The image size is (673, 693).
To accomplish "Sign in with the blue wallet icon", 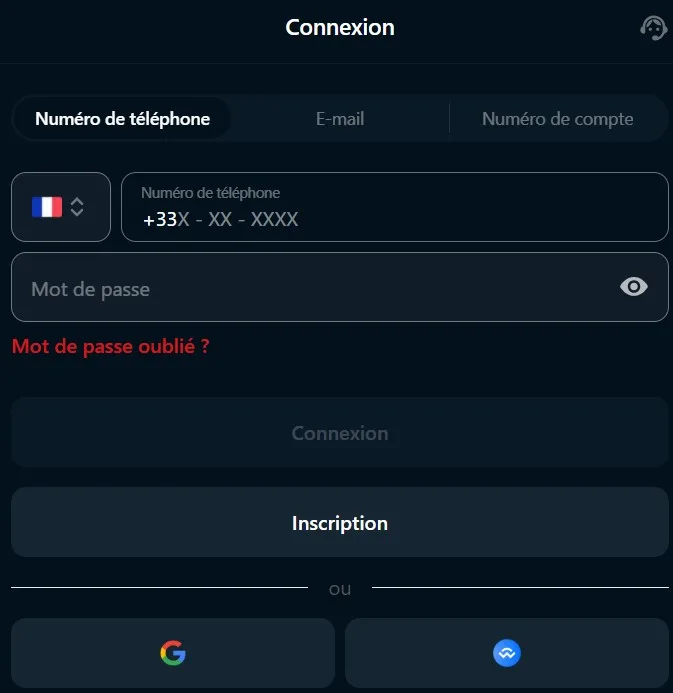I will point(507,653).
